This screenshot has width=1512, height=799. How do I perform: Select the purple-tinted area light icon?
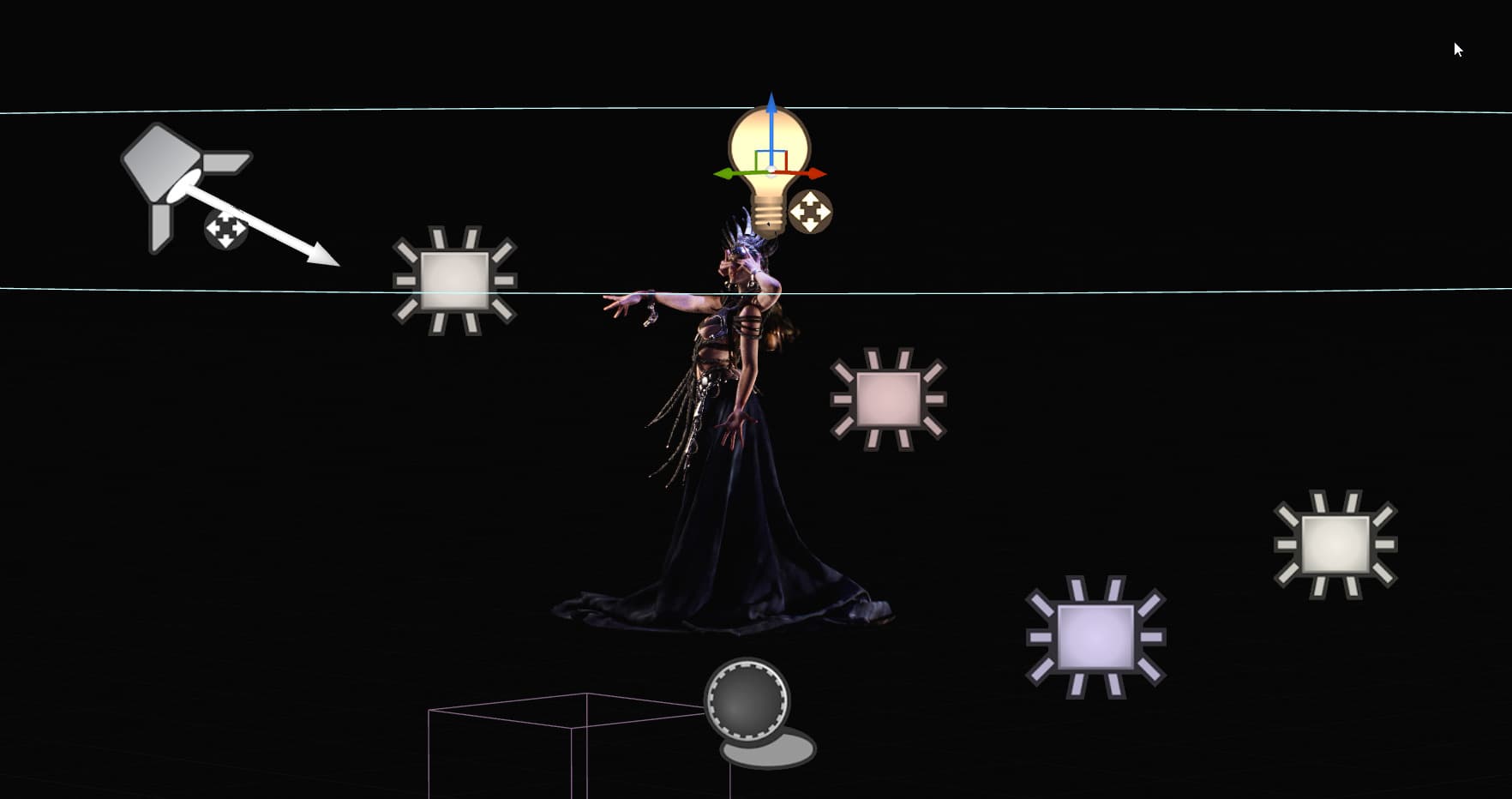click(x=1095, y=637)
